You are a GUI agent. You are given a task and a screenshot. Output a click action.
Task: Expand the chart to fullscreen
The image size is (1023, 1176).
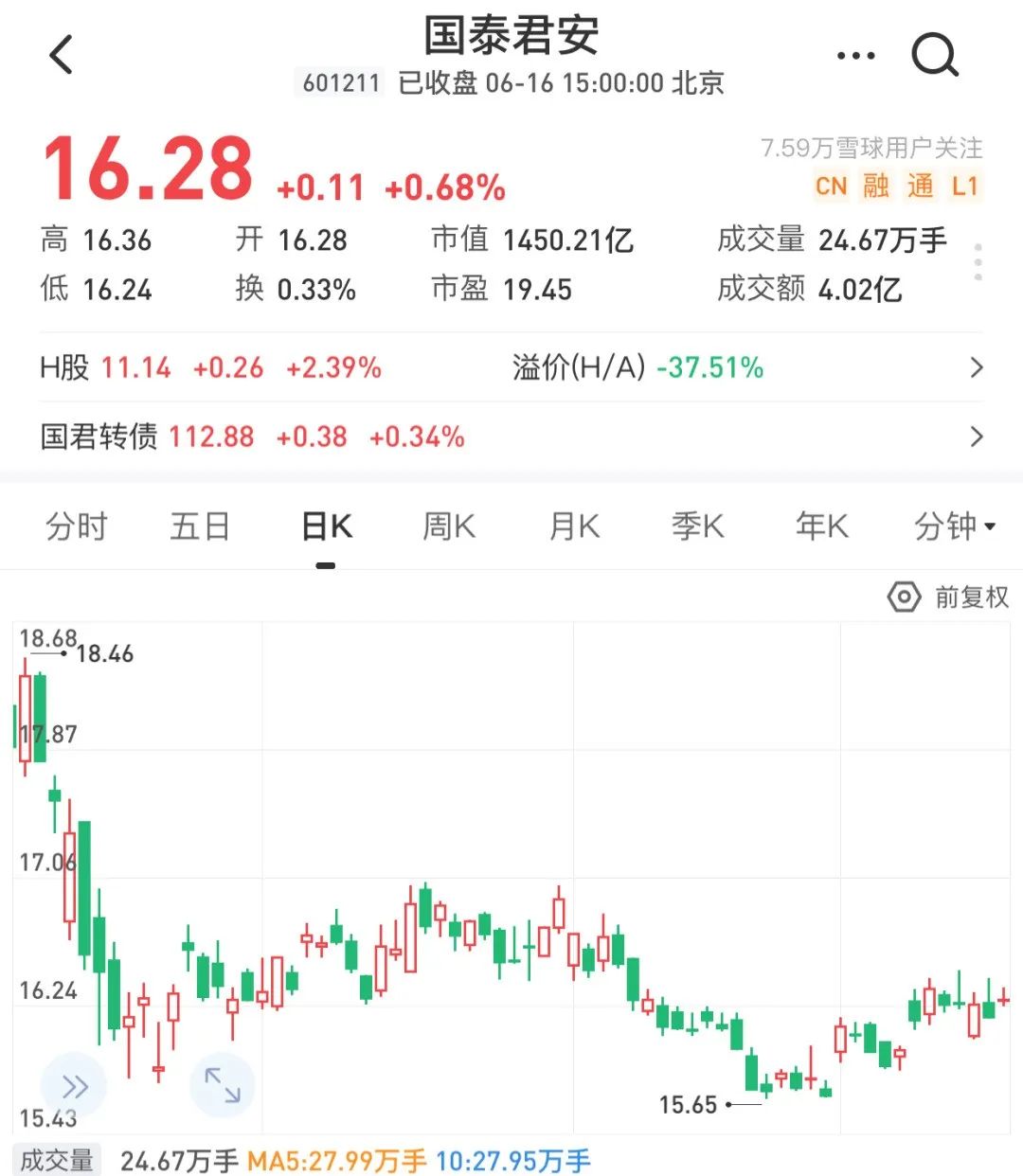223,1085
